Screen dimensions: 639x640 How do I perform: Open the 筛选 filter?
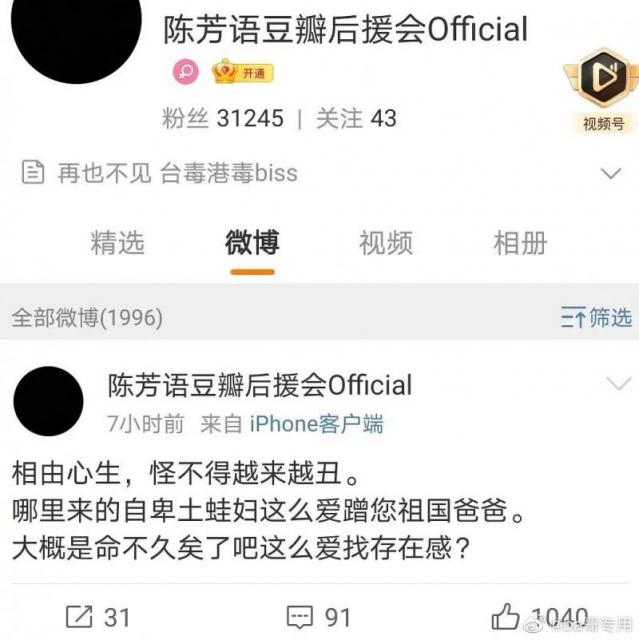597,318
